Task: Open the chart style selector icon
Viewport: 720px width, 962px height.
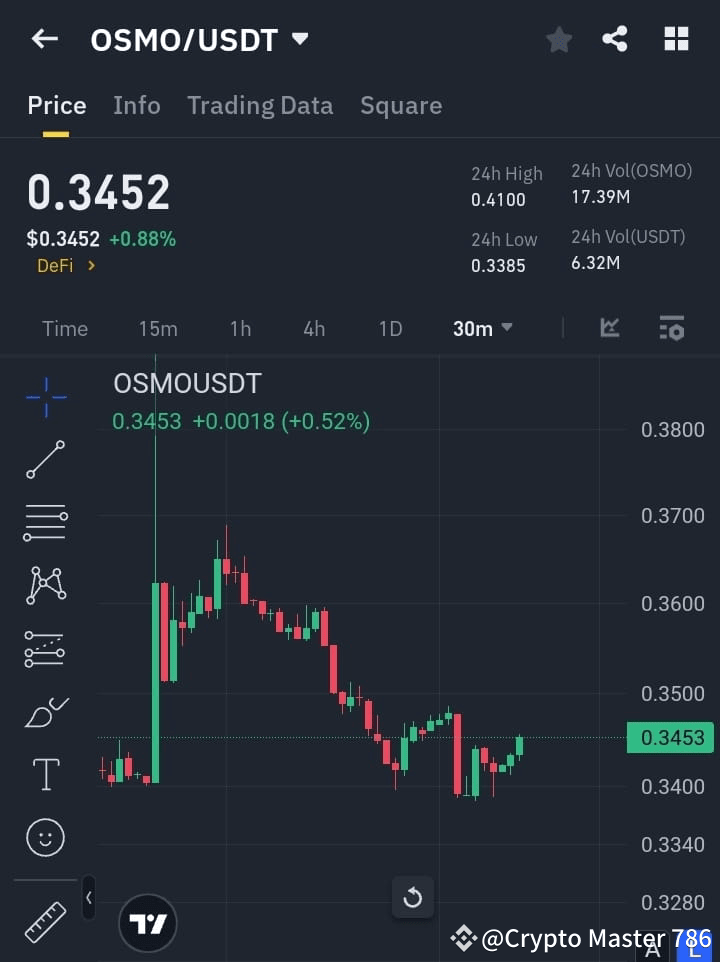Action: pos(610,328)
